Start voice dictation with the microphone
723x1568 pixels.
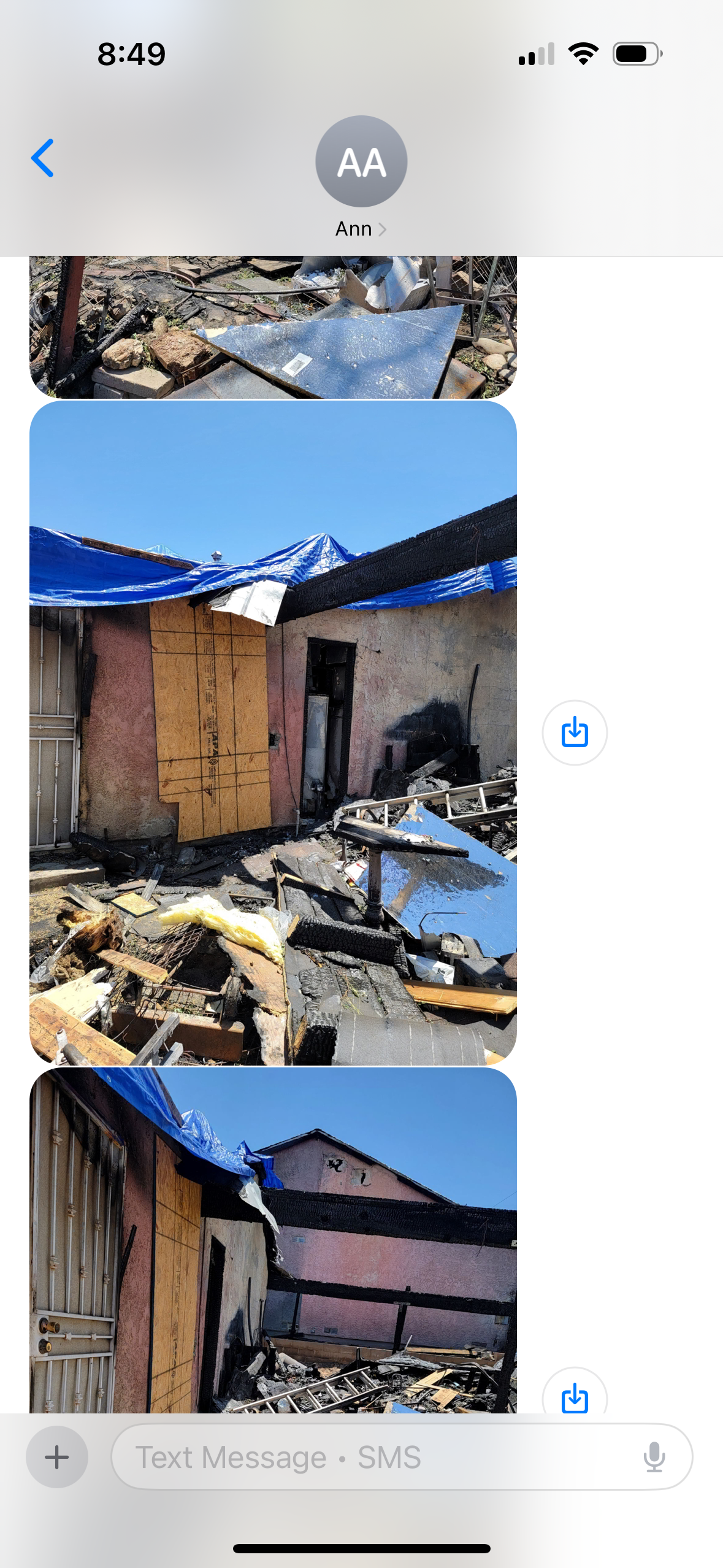(654, 1457)
